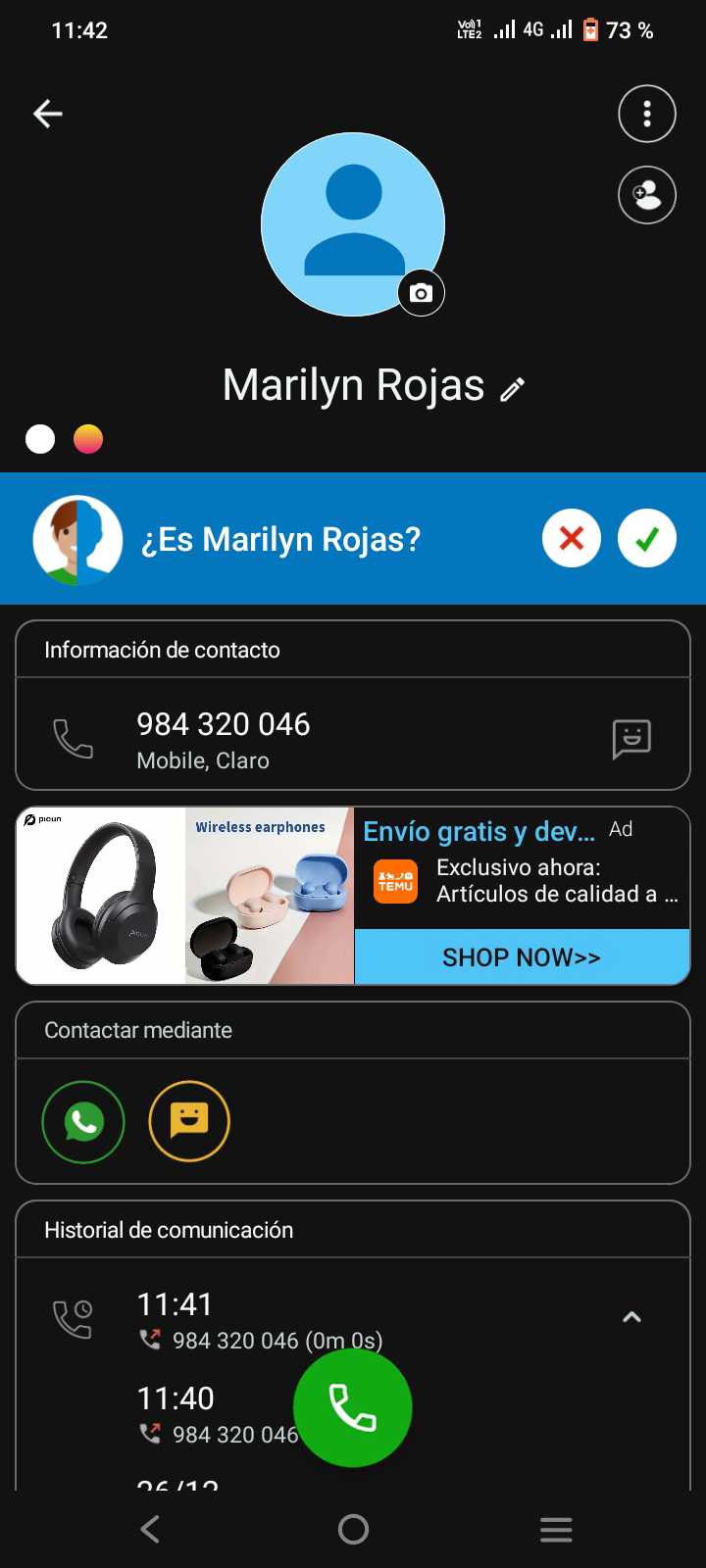Open the system recent apps button

pyautogui.click(x=556, y=1529)
